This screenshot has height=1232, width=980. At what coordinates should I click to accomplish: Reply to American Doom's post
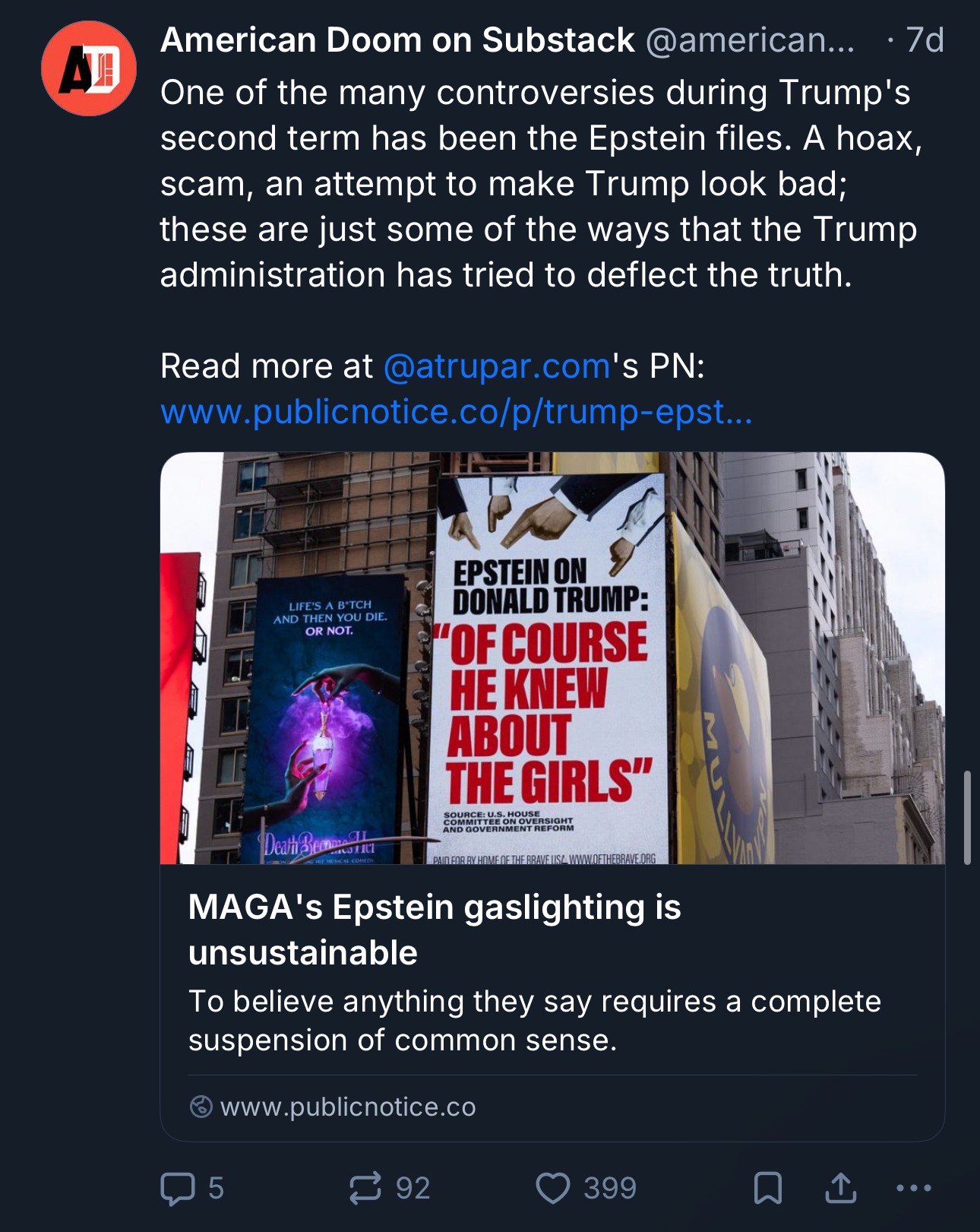pos(179,1188)
